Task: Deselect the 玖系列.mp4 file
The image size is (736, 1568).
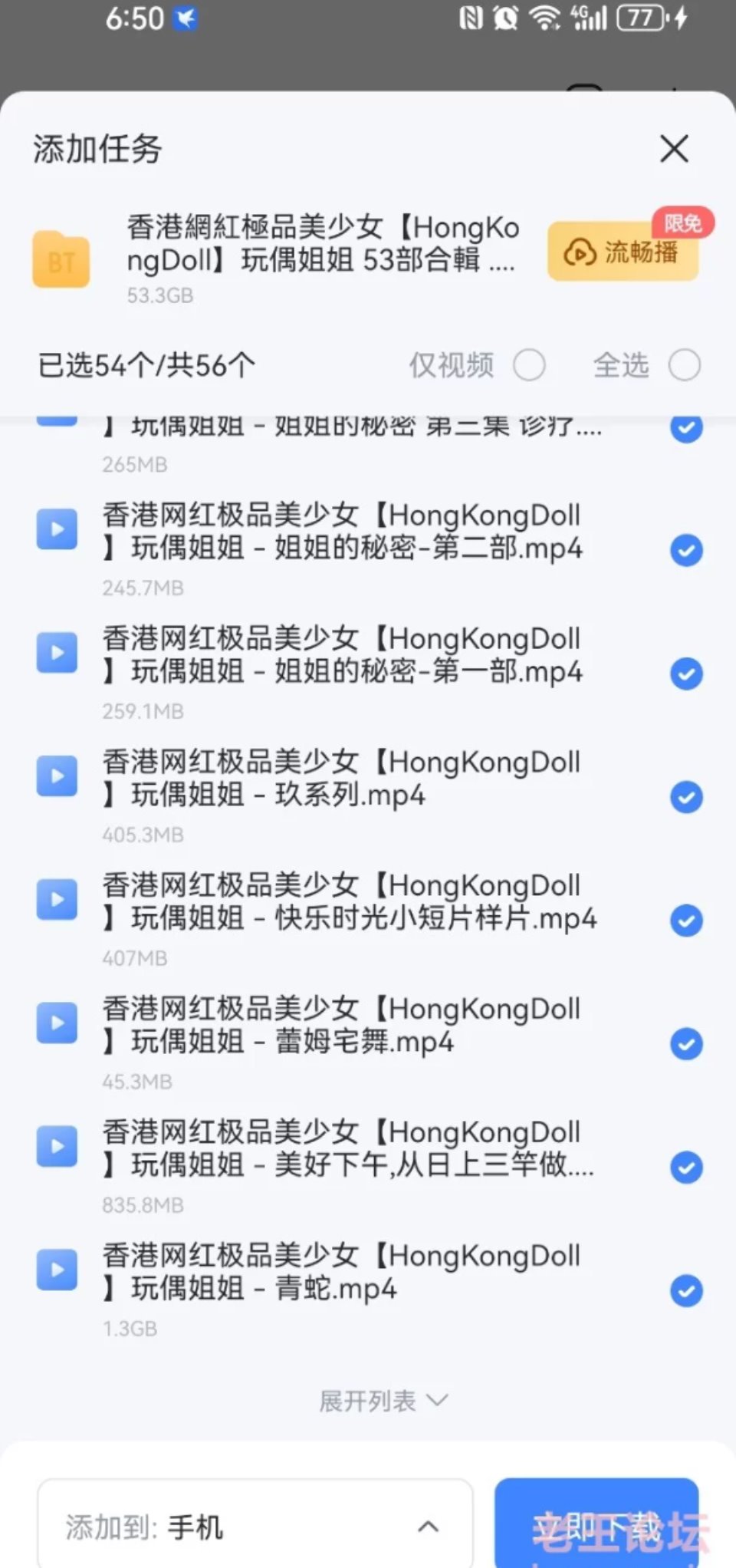Action: coord(686,797)
